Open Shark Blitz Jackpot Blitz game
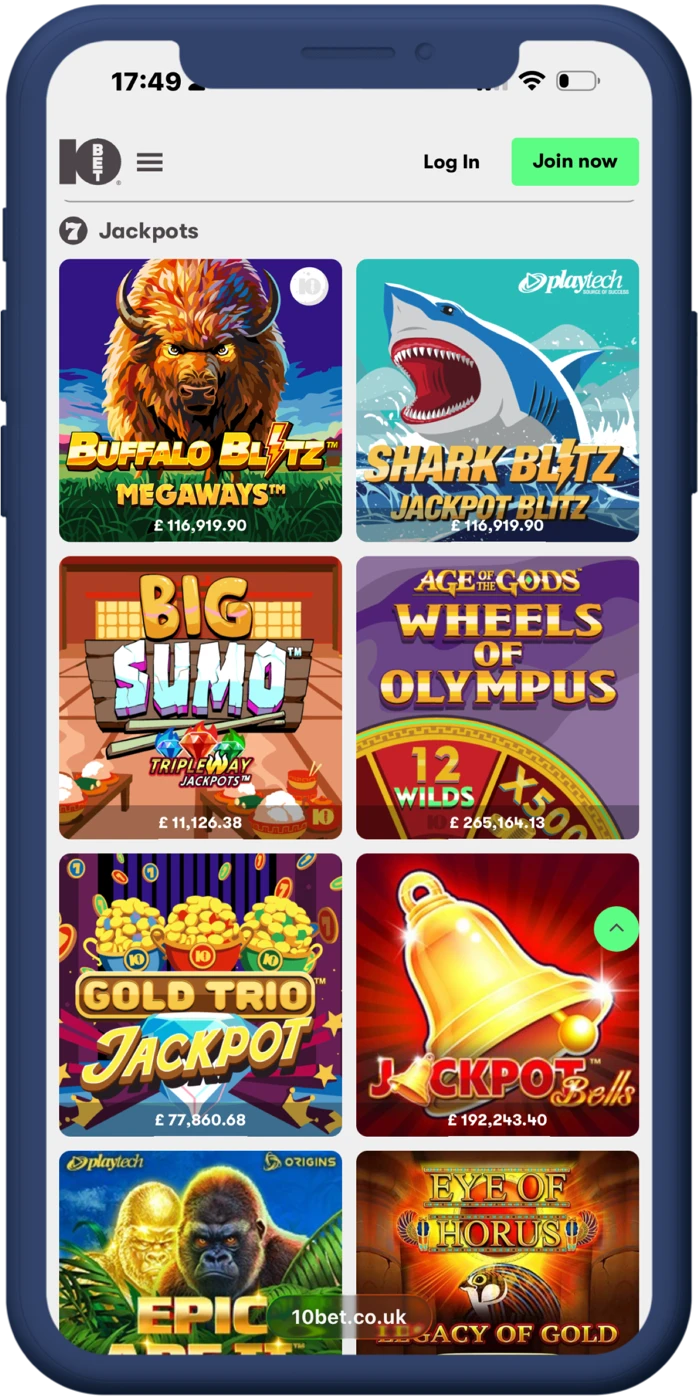 497,400
